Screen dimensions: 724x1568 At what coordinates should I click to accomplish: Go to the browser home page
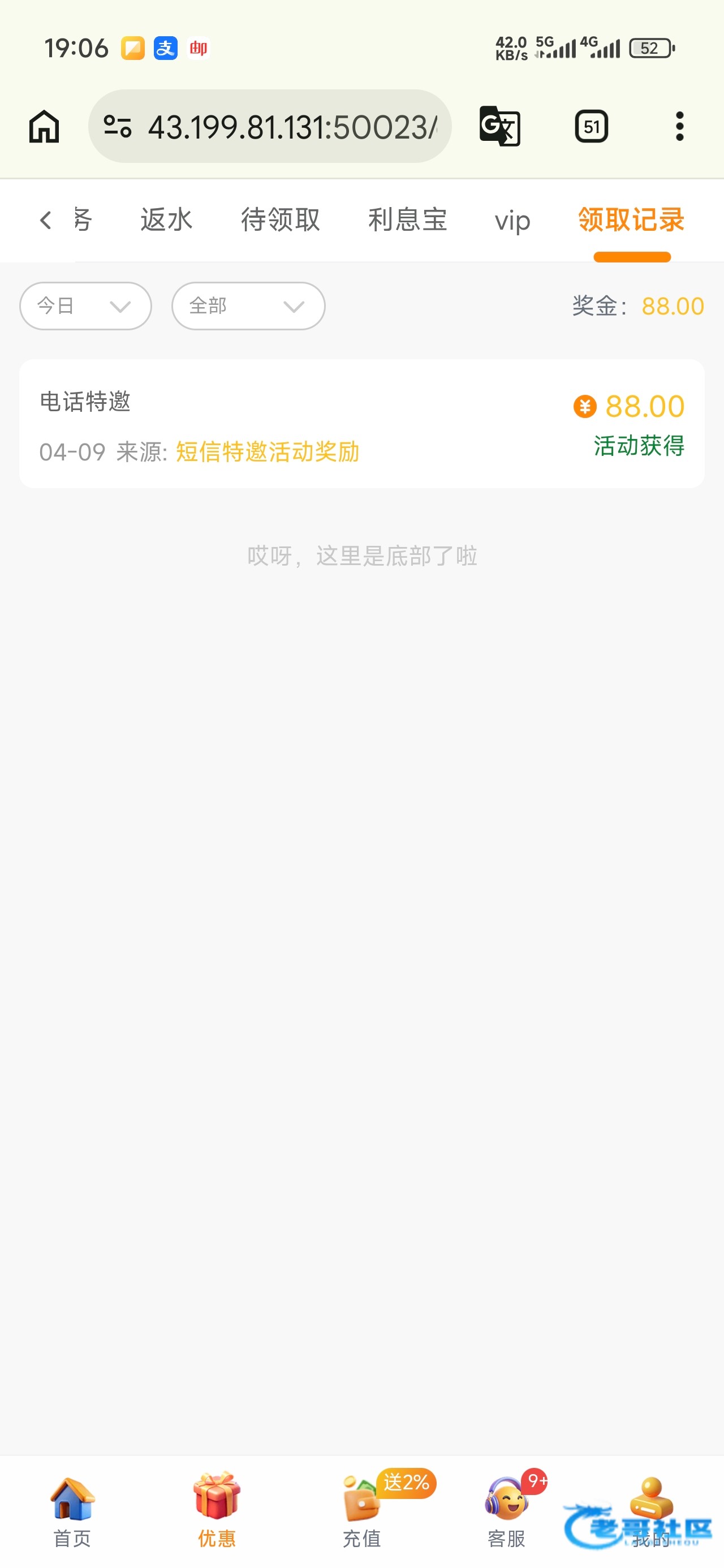click(x=44, y=127)
